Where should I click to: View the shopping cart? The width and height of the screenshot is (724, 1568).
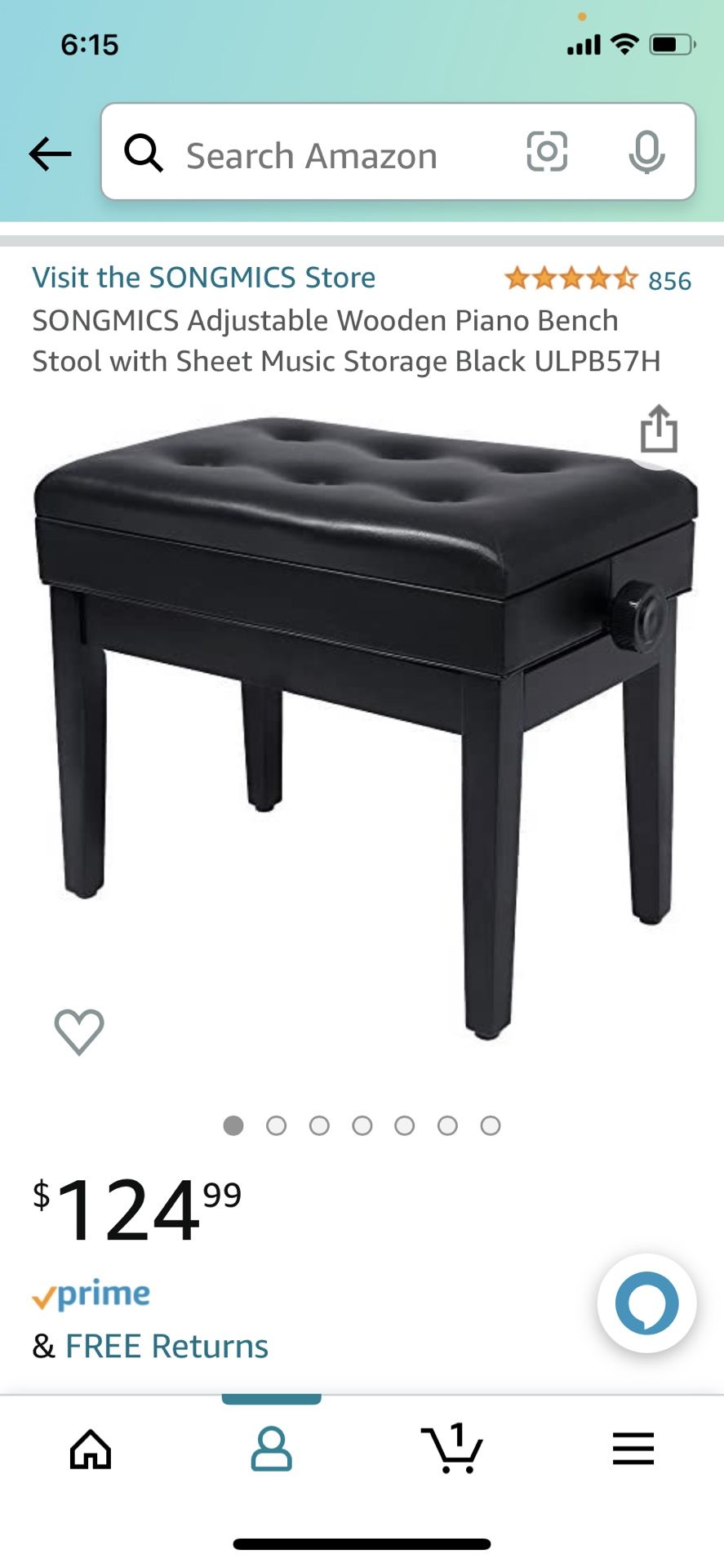[x=452, y=1448]
